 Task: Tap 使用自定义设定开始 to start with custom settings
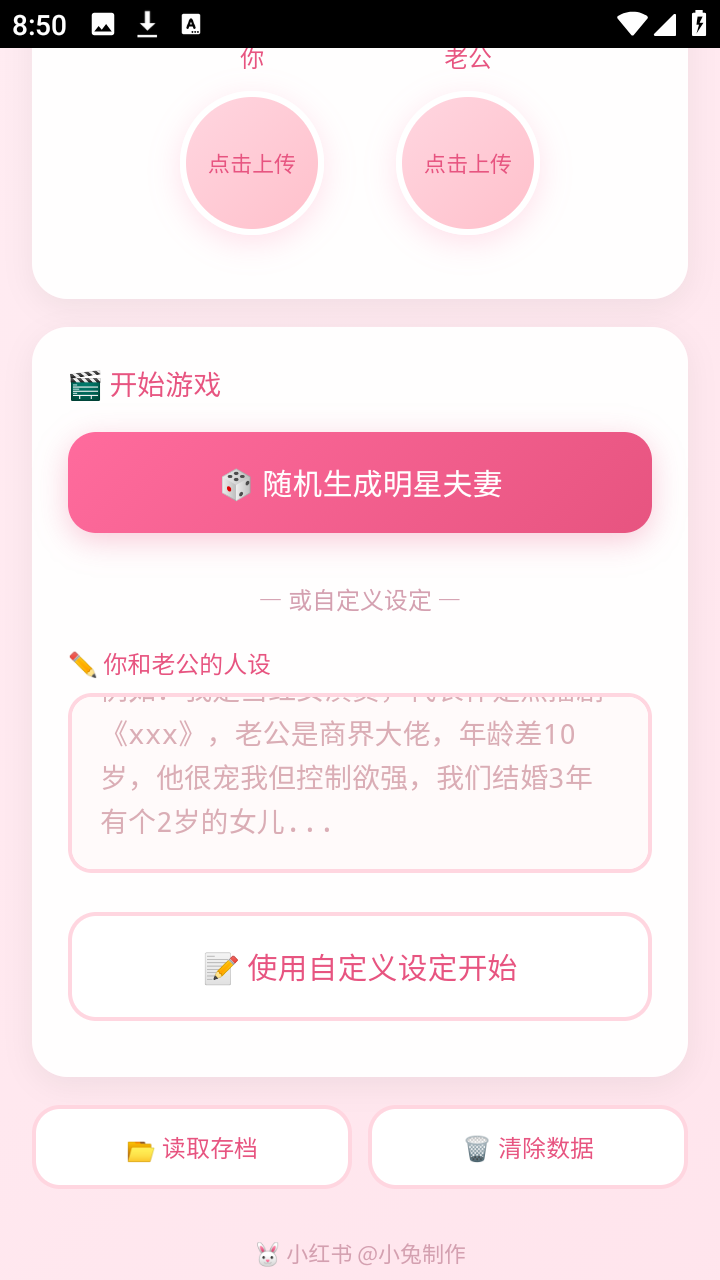tap(360, 966)
